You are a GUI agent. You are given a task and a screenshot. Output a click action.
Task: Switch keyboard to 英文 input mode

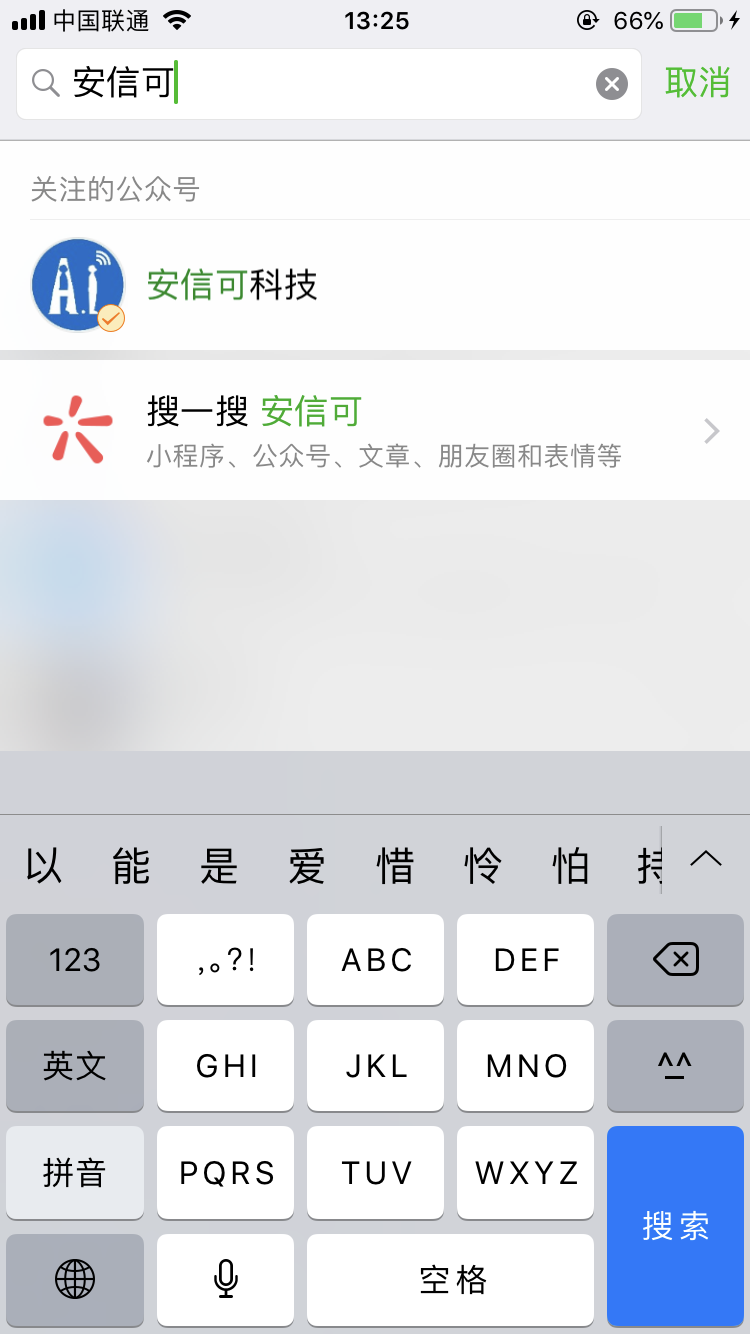[x=75, y=1066]
